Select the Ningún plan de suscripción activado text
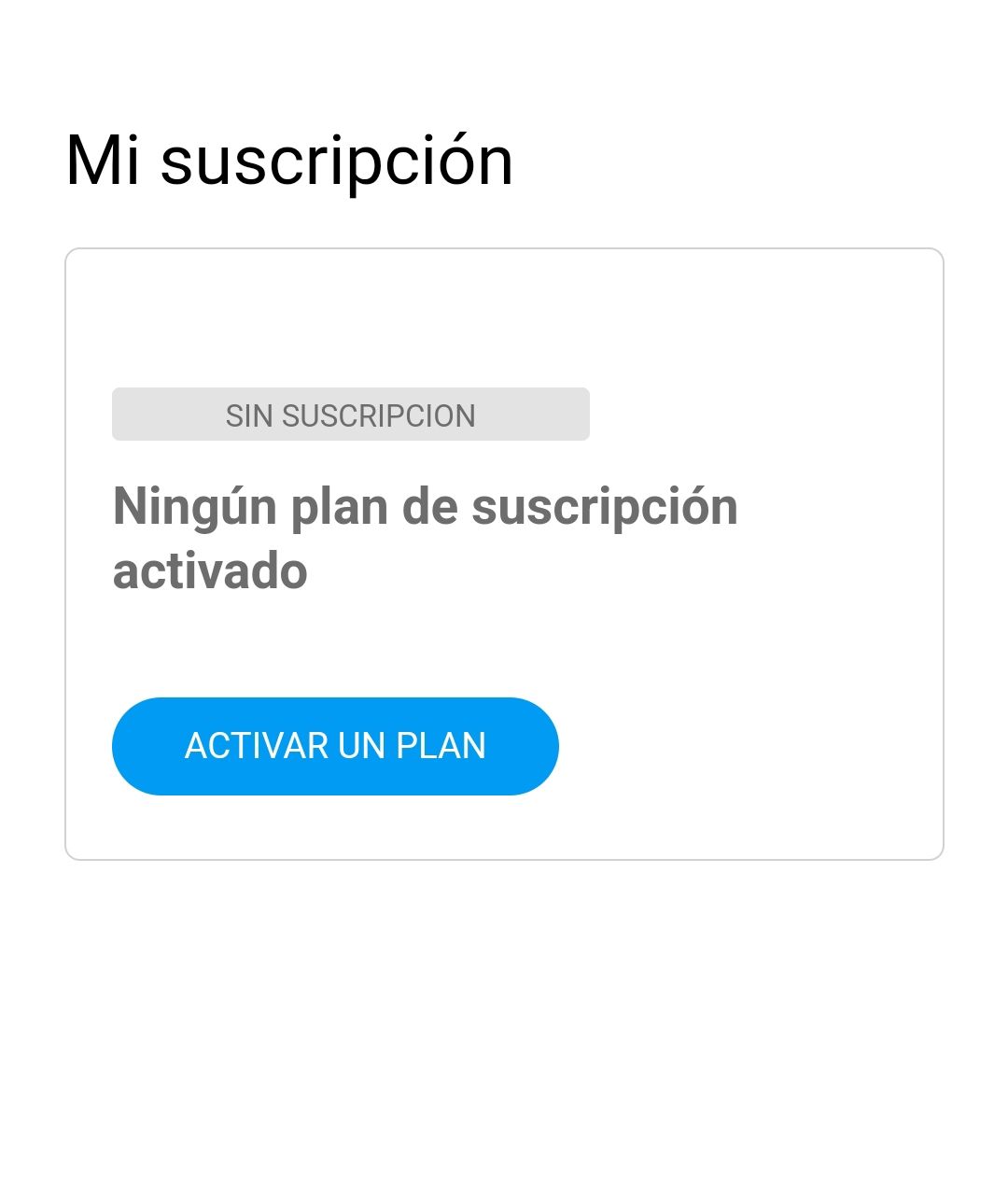This screenshot has height=1196, width=1008. (425, 537)
